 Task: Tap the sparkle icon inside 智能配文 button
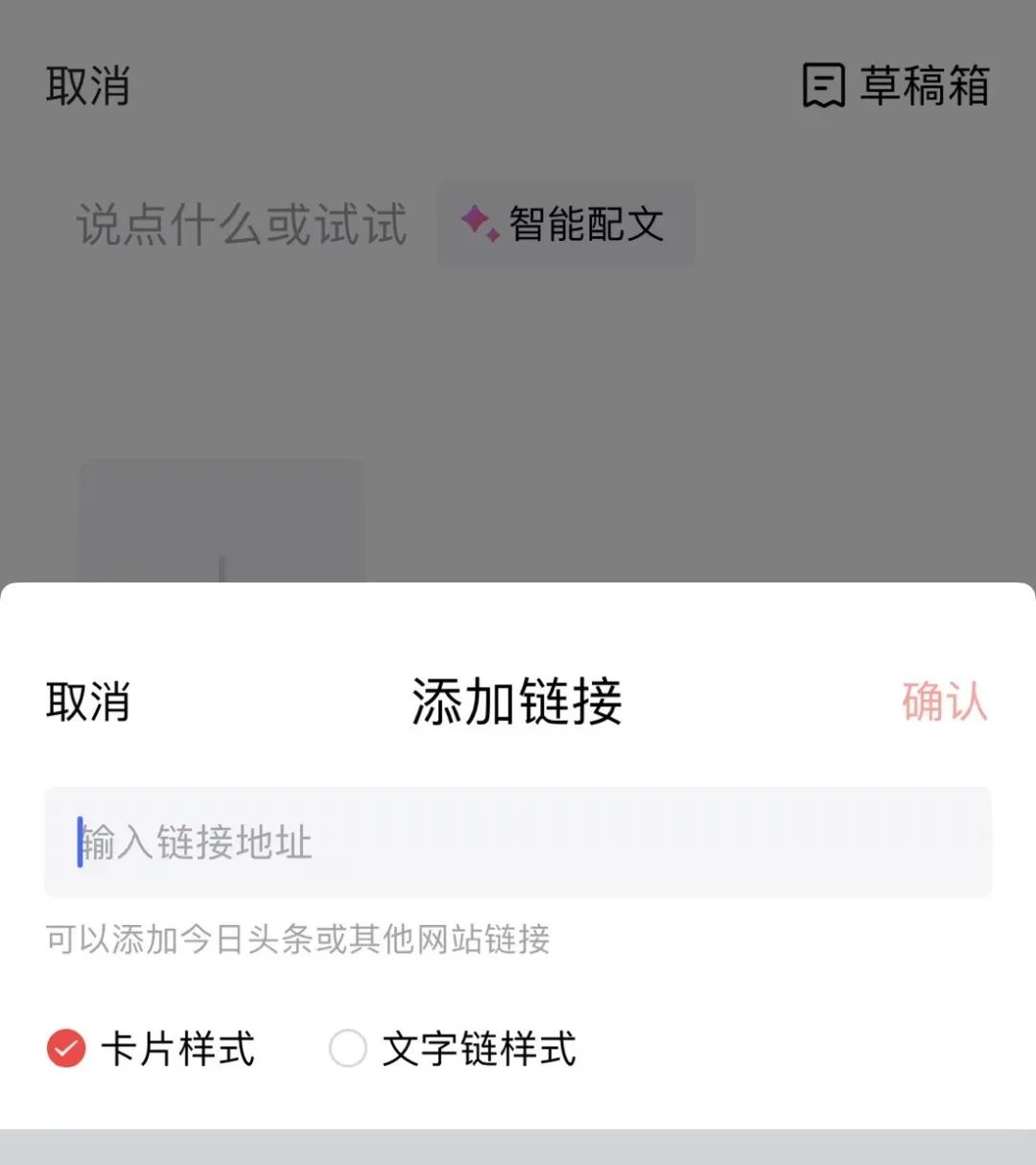tap(479, 225)
